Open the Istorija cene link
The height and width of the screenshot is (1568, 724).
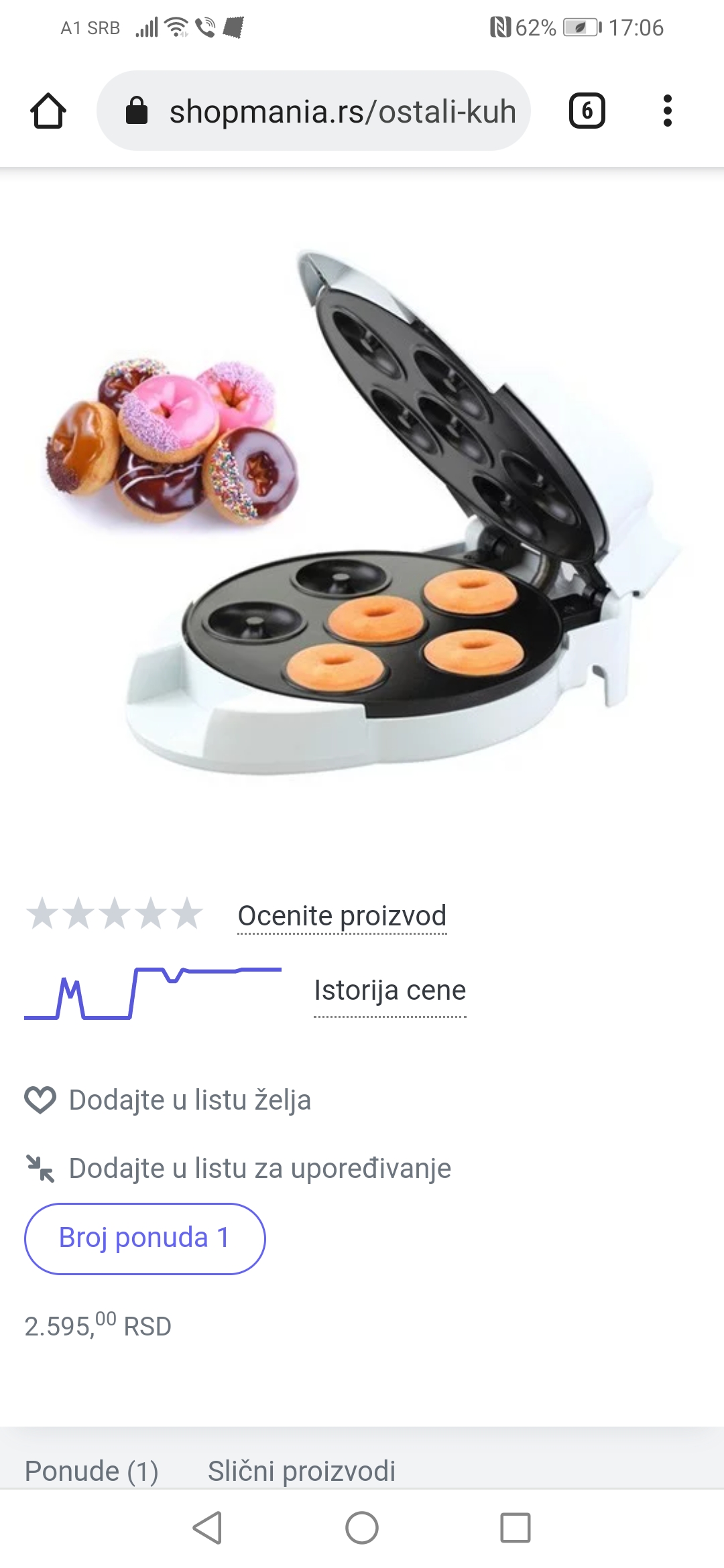389,990
